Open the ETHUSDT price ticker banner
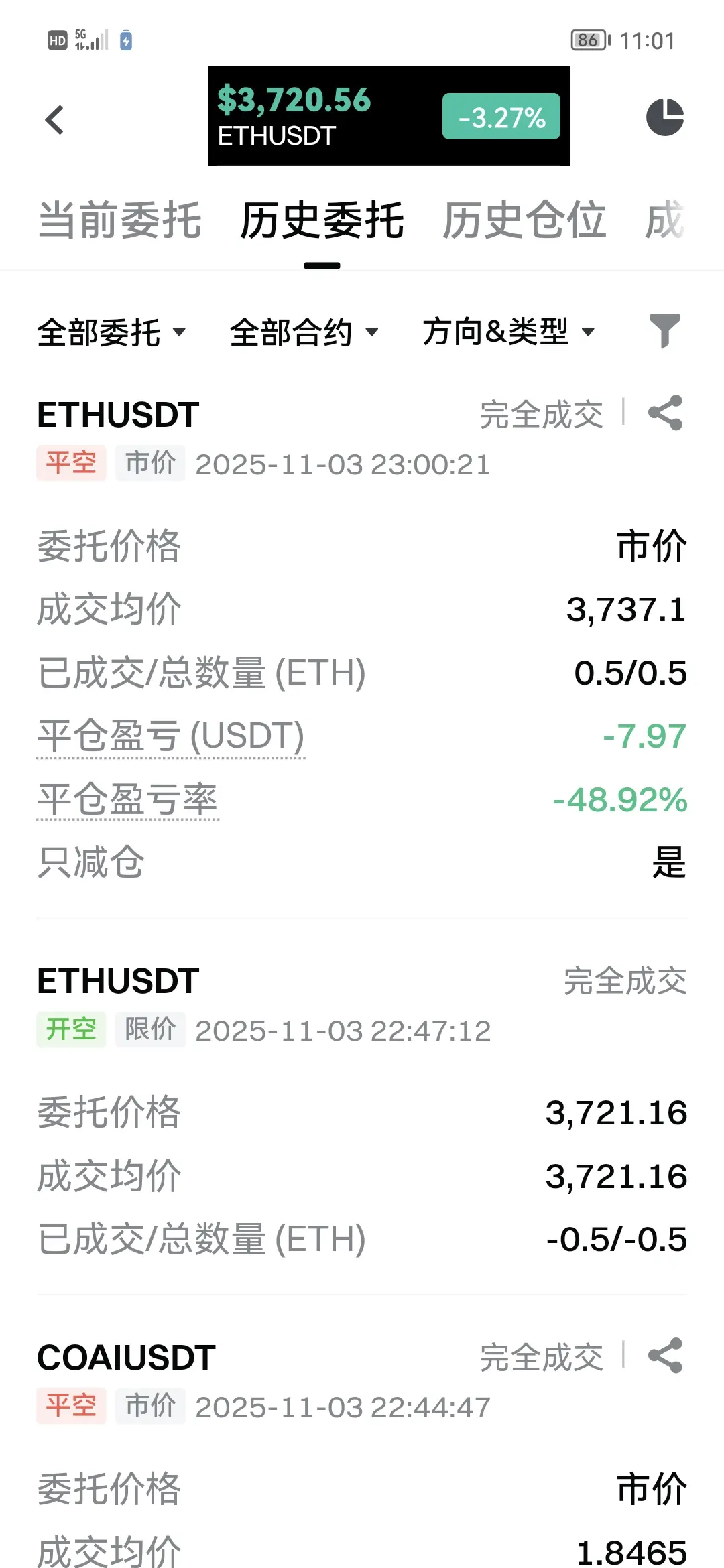The height and width of the screenshot is (1568, 724). [388, 117]
